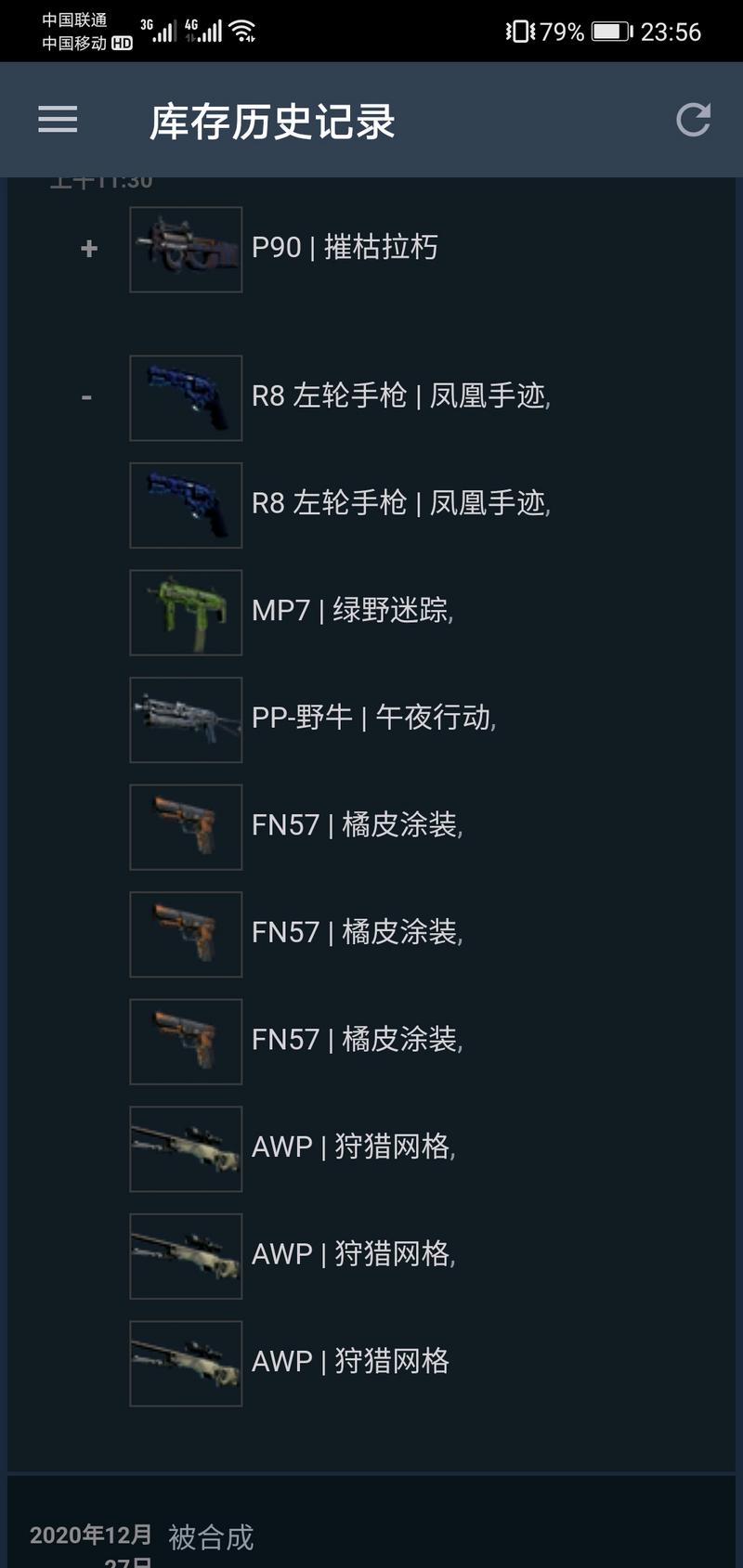Open the MP7 | 绿野迷踪 item
The image size is (743, 1568).
[x=352, y=611]
